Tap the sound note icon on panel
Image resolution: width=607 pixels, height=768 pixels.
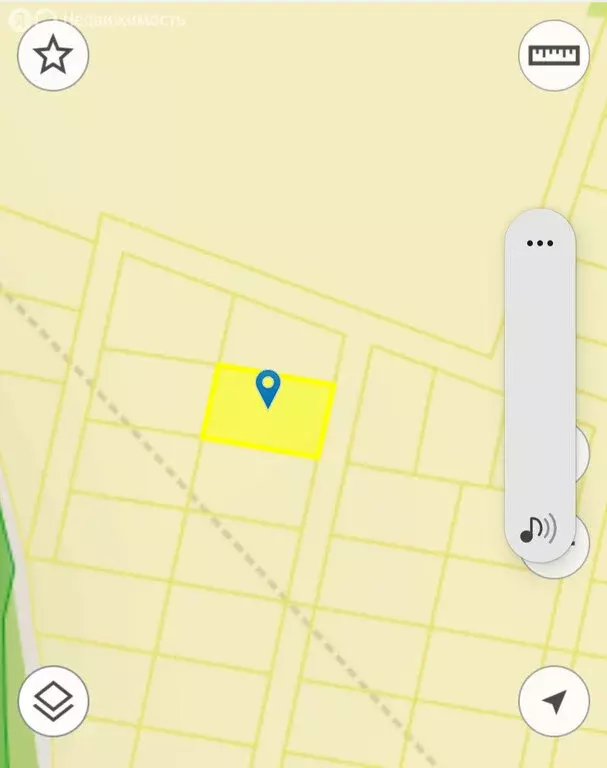coord(538,527)
